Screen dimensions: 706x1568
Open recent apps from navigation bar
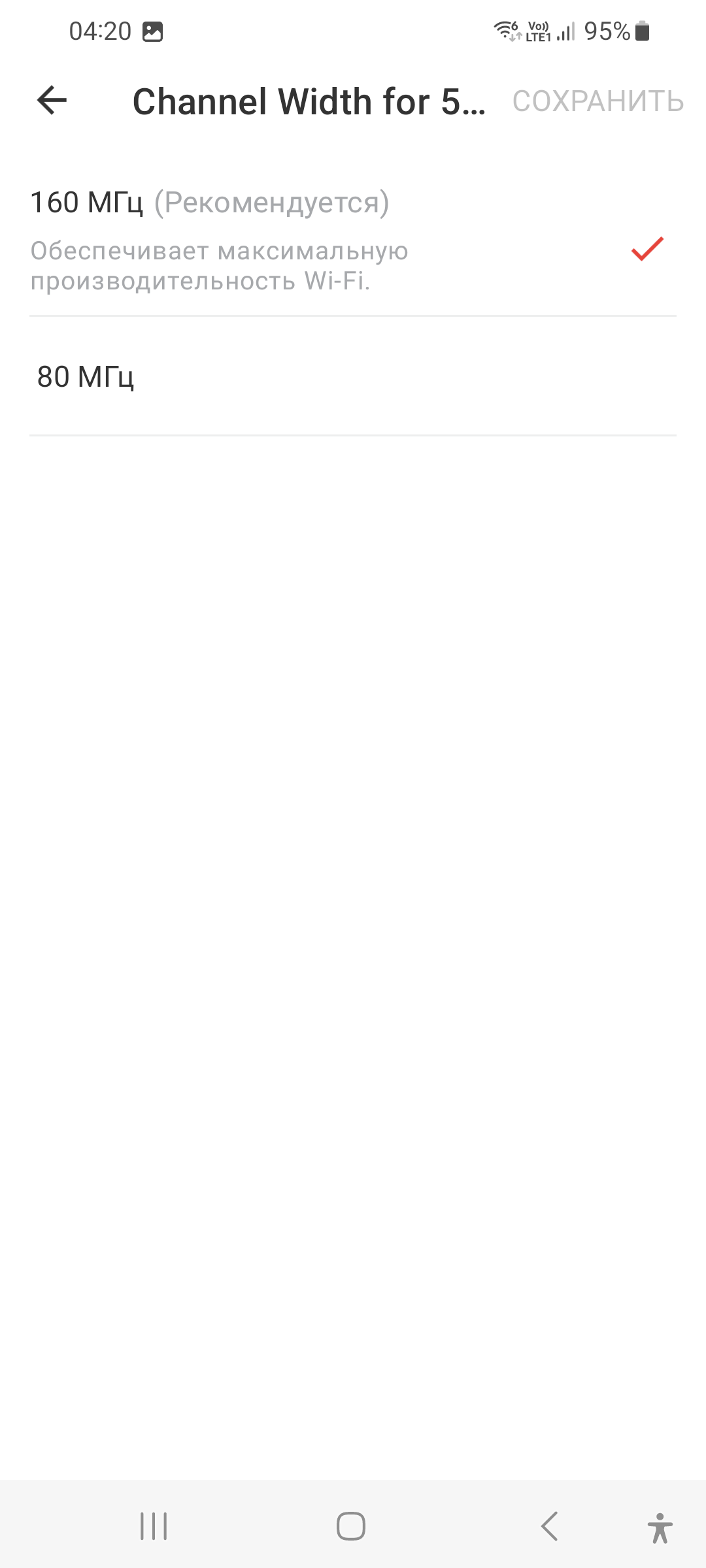154,1526
